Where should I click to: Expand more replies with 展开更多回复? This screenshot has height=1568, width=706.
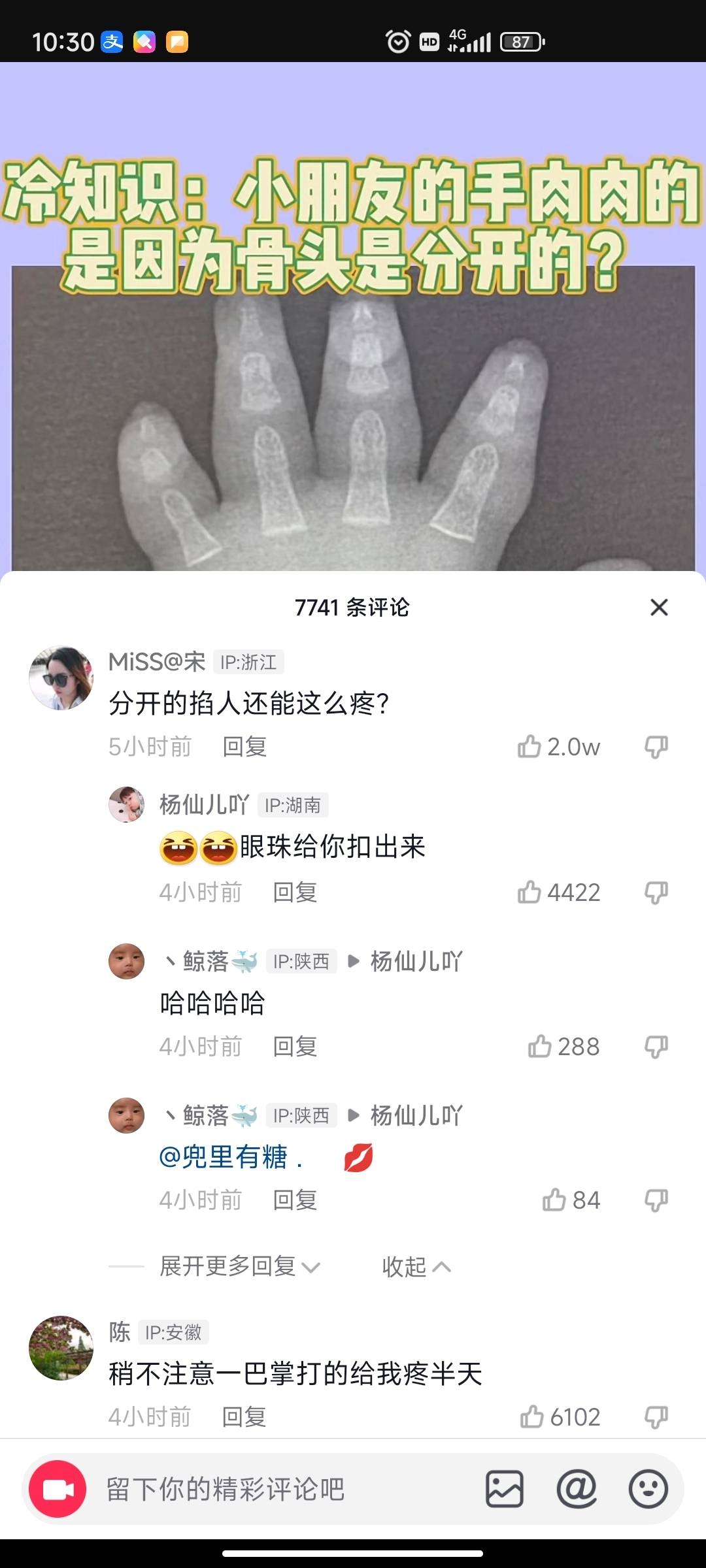pyautogui.click(x=239, y=1266)
